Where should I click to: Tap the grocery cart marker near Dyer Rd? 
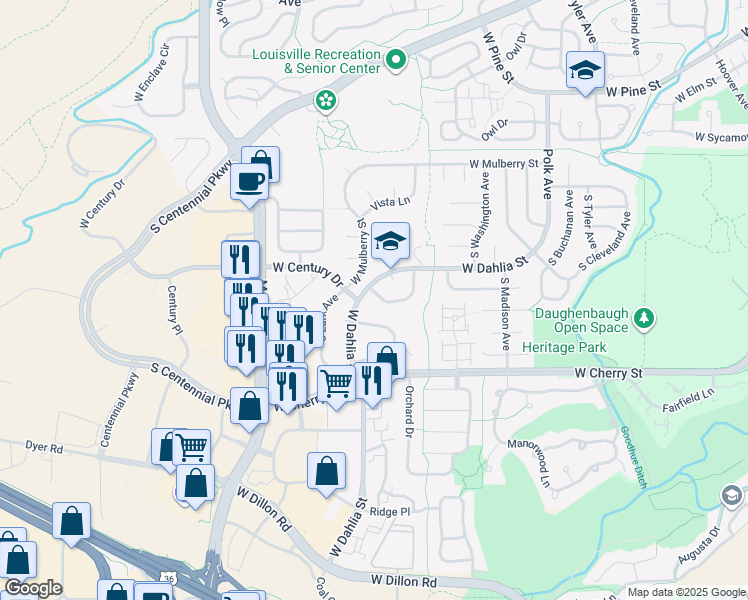coord(191,447)
